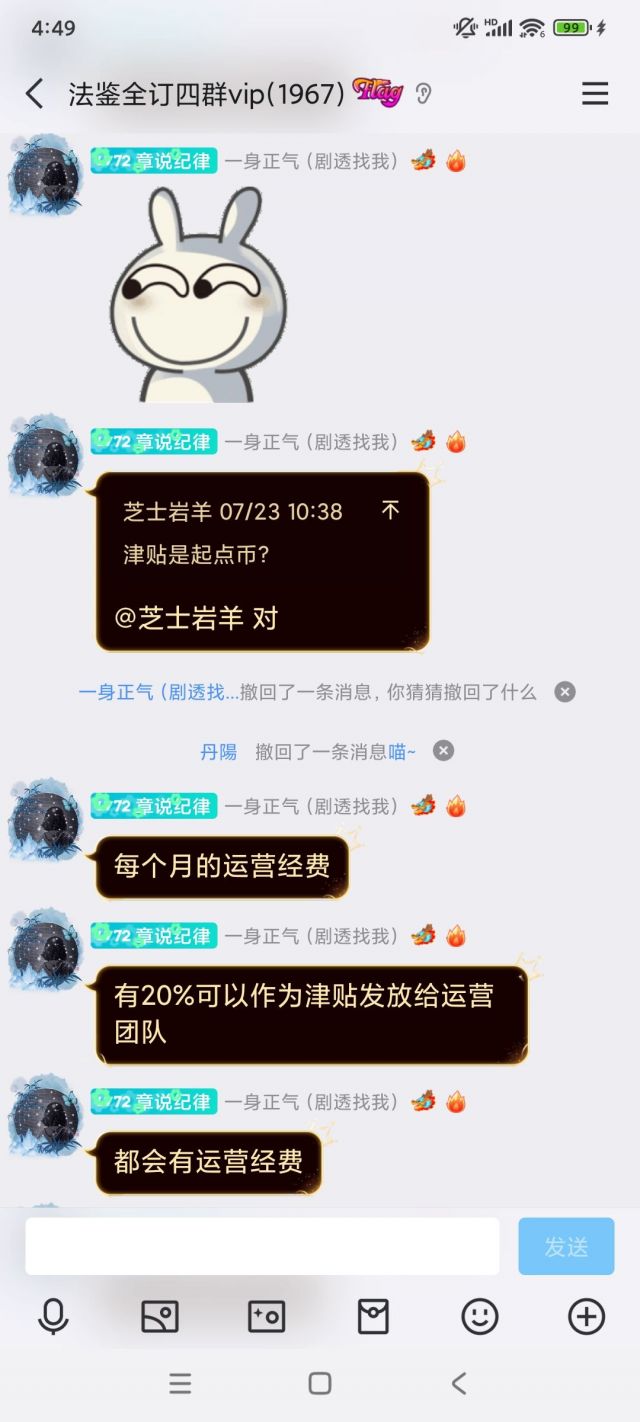Open 丹陽's profile link
This screenshot has width=640, height=1422.
coord(218,751)
